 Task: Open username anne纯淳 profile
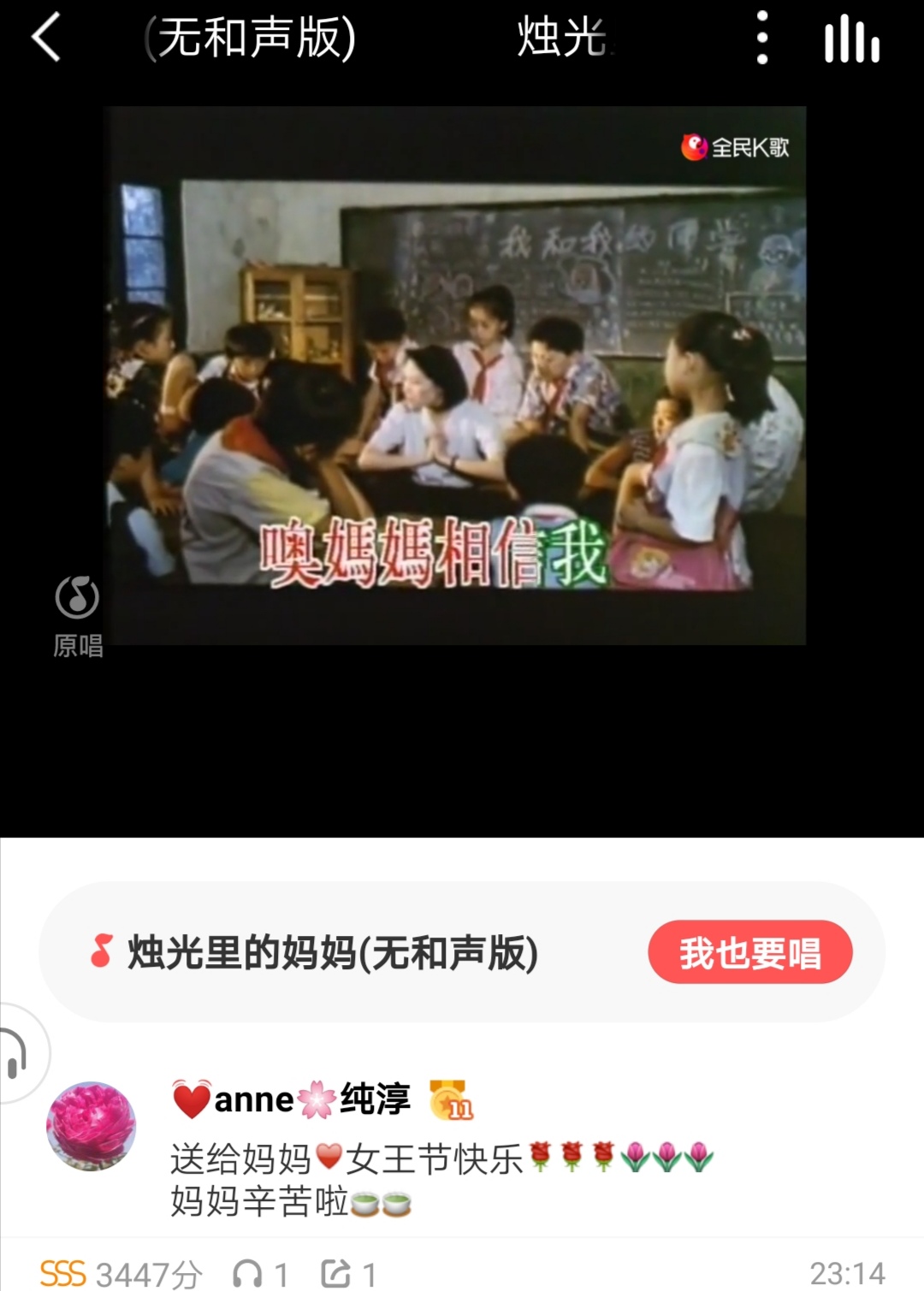click(293, 1099)
